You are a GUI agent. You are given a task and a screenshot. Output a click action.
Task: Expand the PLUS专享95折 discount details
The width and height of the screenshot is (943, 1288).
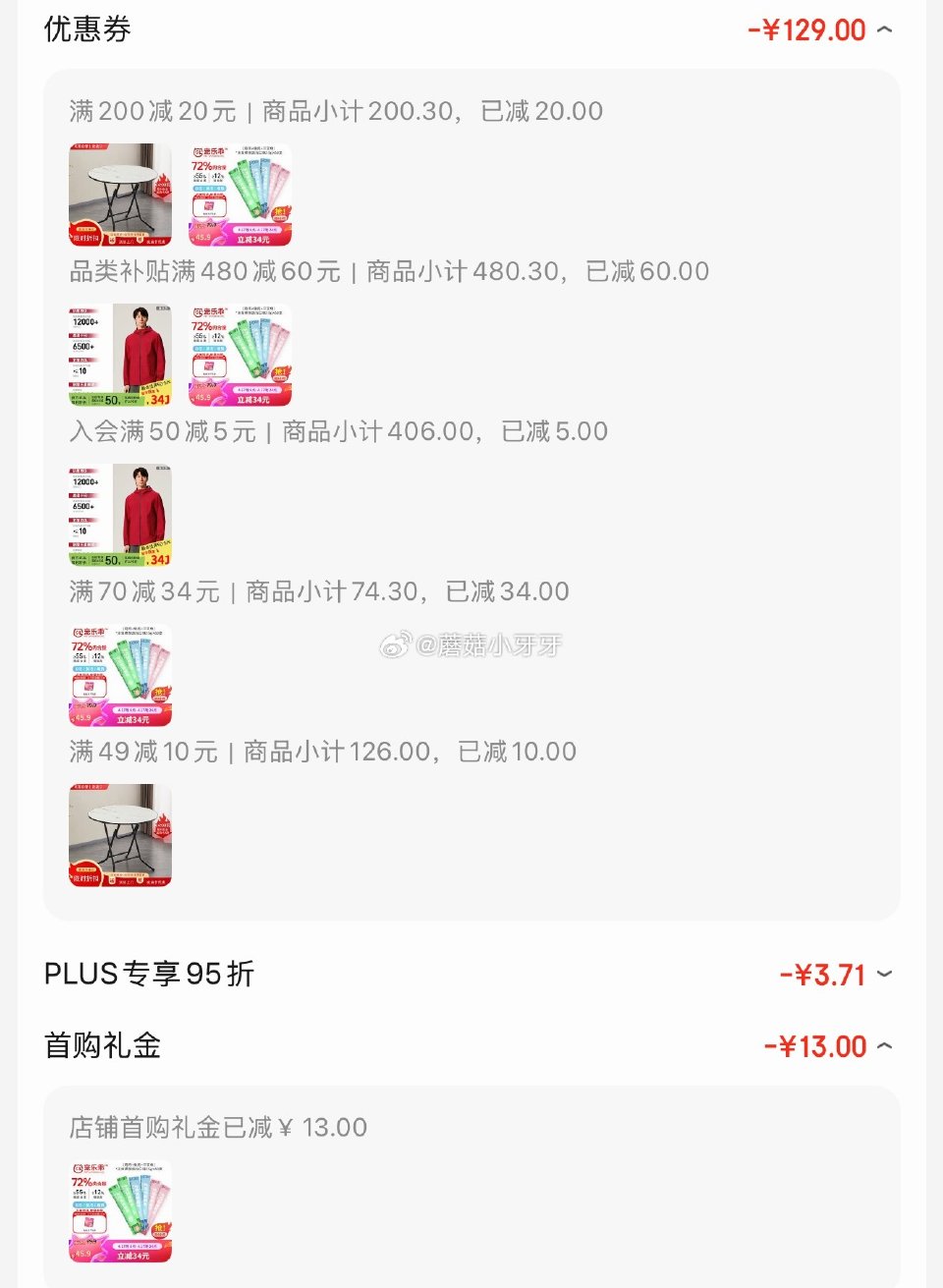886,975
